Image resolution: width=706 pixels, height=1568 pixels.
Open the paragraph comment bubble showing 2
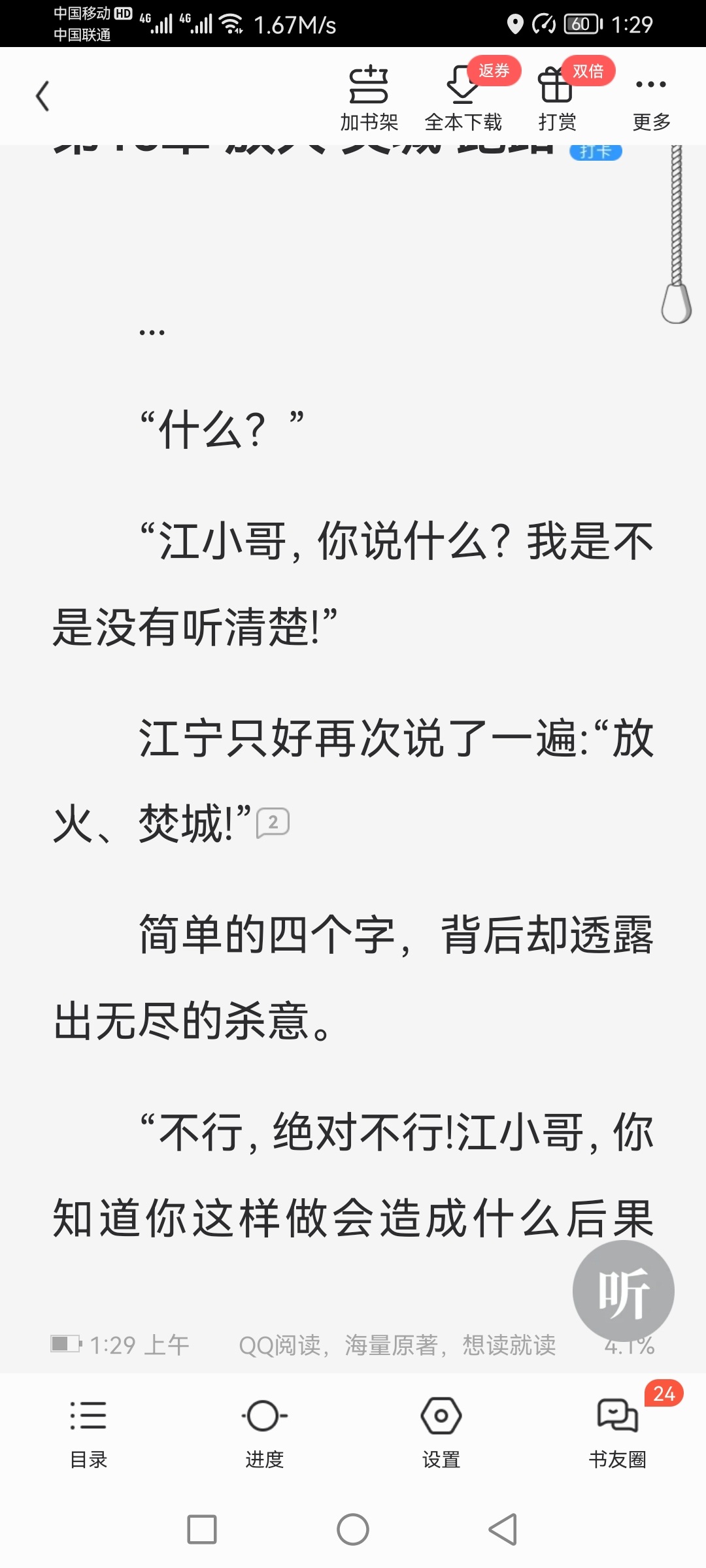pos(273,823)
